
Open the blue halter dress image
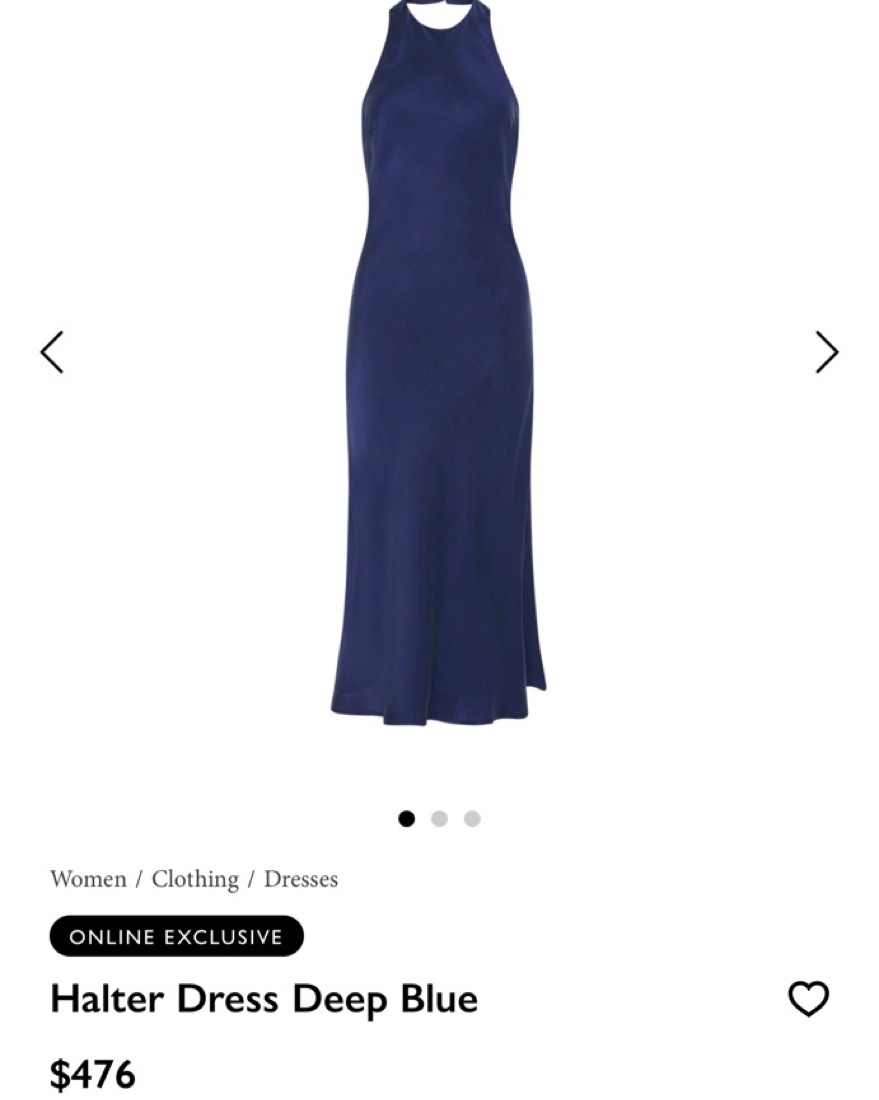coord(438,380)
